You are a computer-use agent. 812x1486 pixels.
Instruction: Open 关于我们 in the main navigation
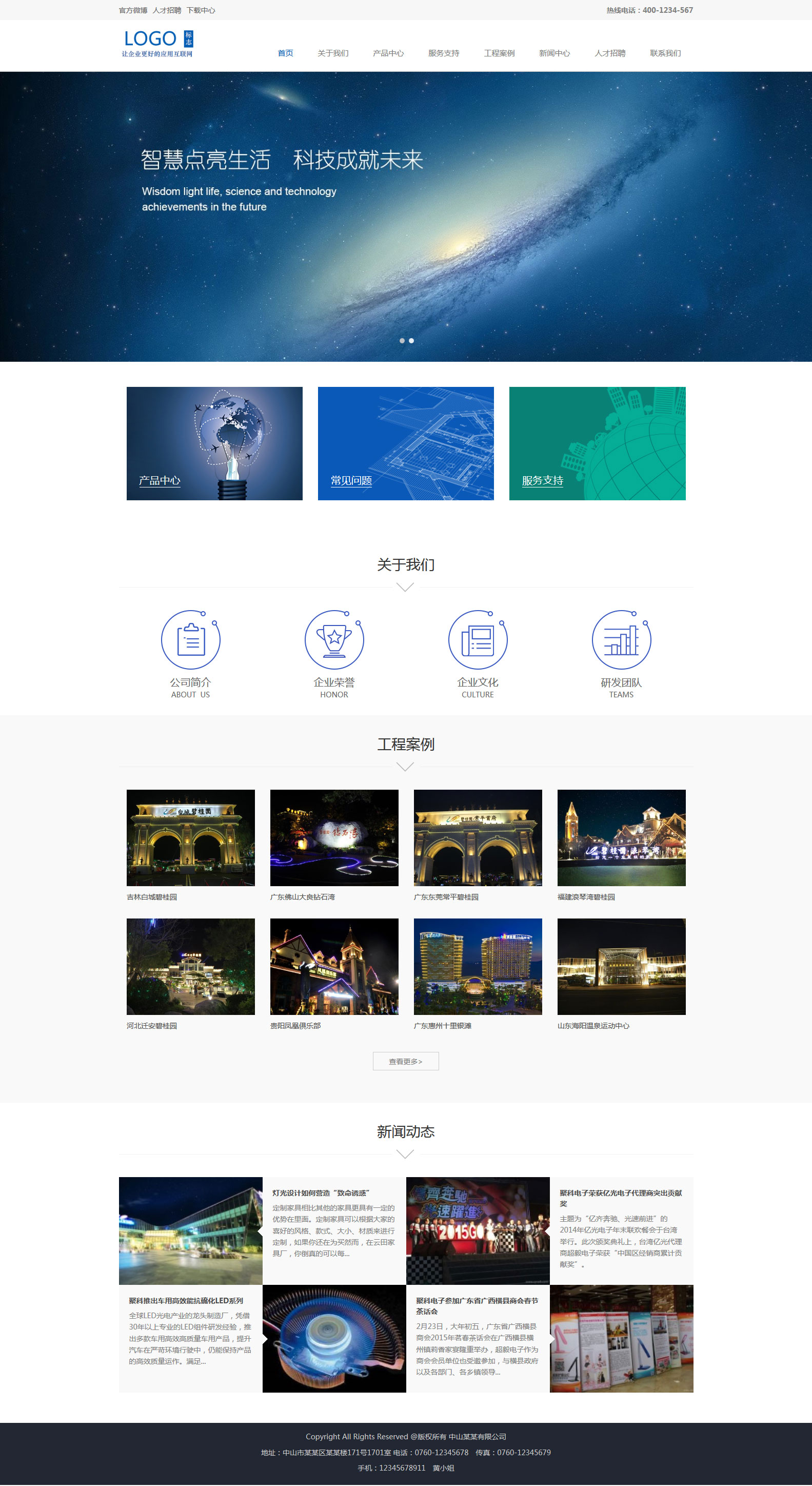click(x=333, y=53)
